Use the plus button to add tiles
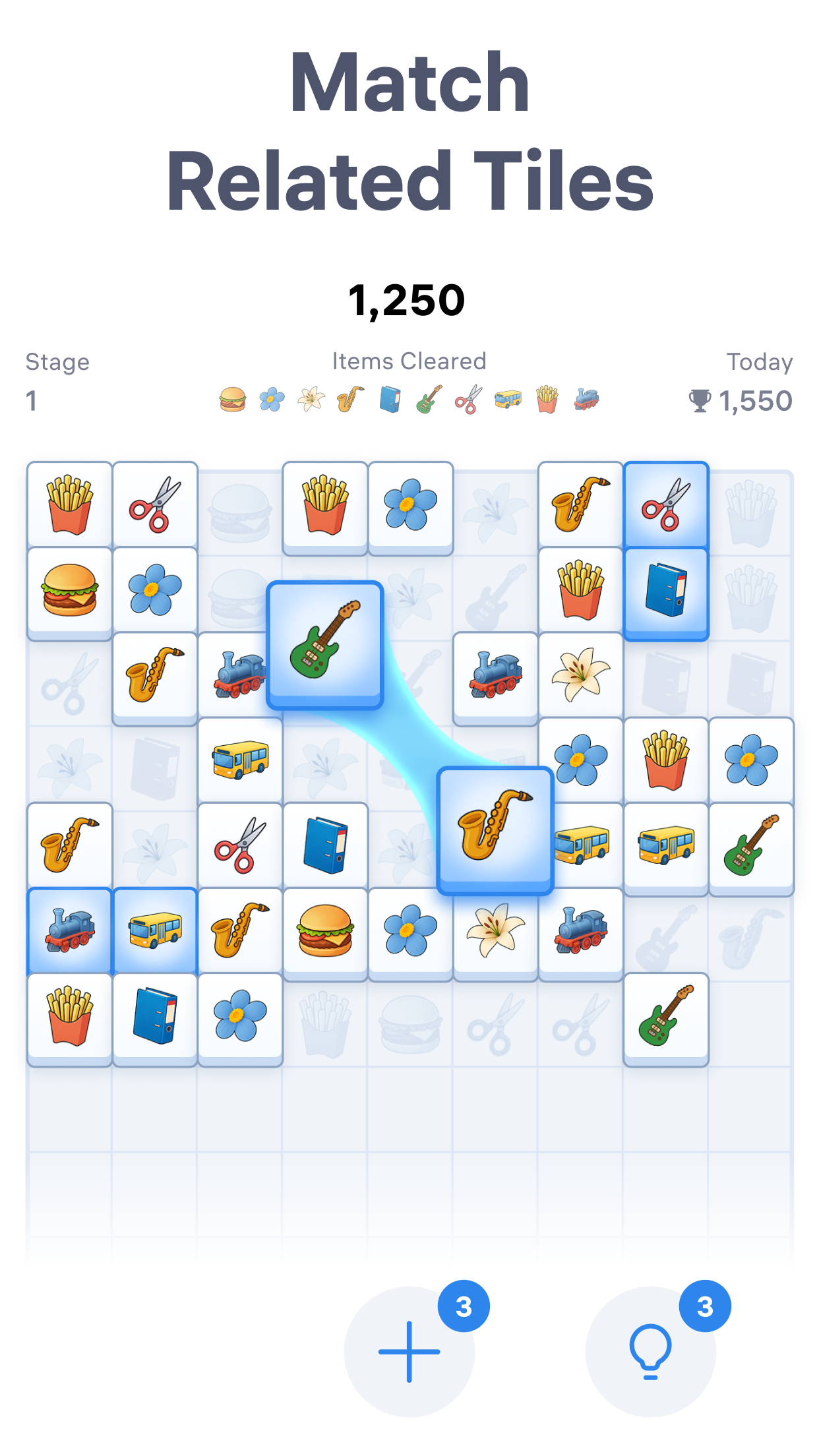Image resolution: width=819 pixels, height=1456 pixels. click(x=409, y=1350)
